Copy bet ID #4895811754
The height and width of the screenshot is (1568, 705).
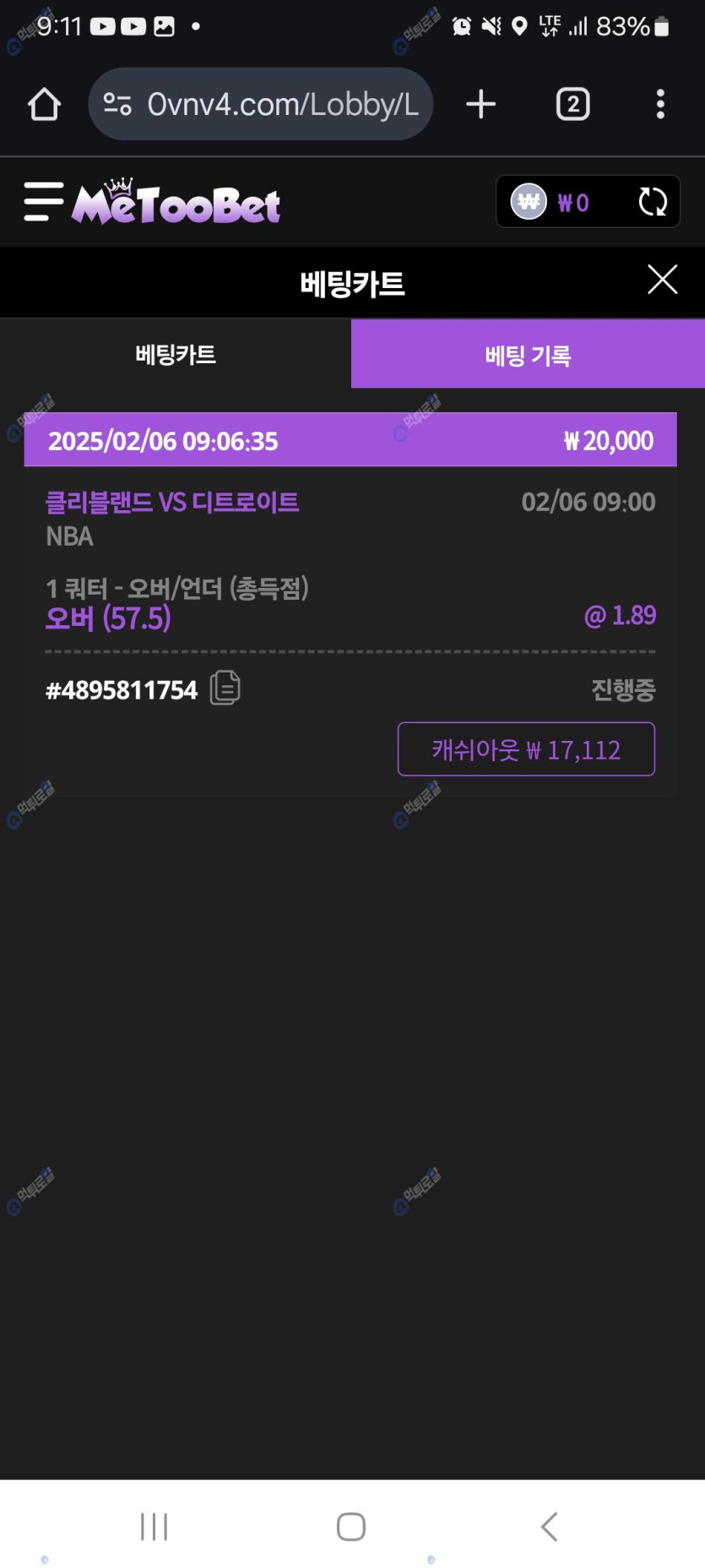click(x=225, y=688)
